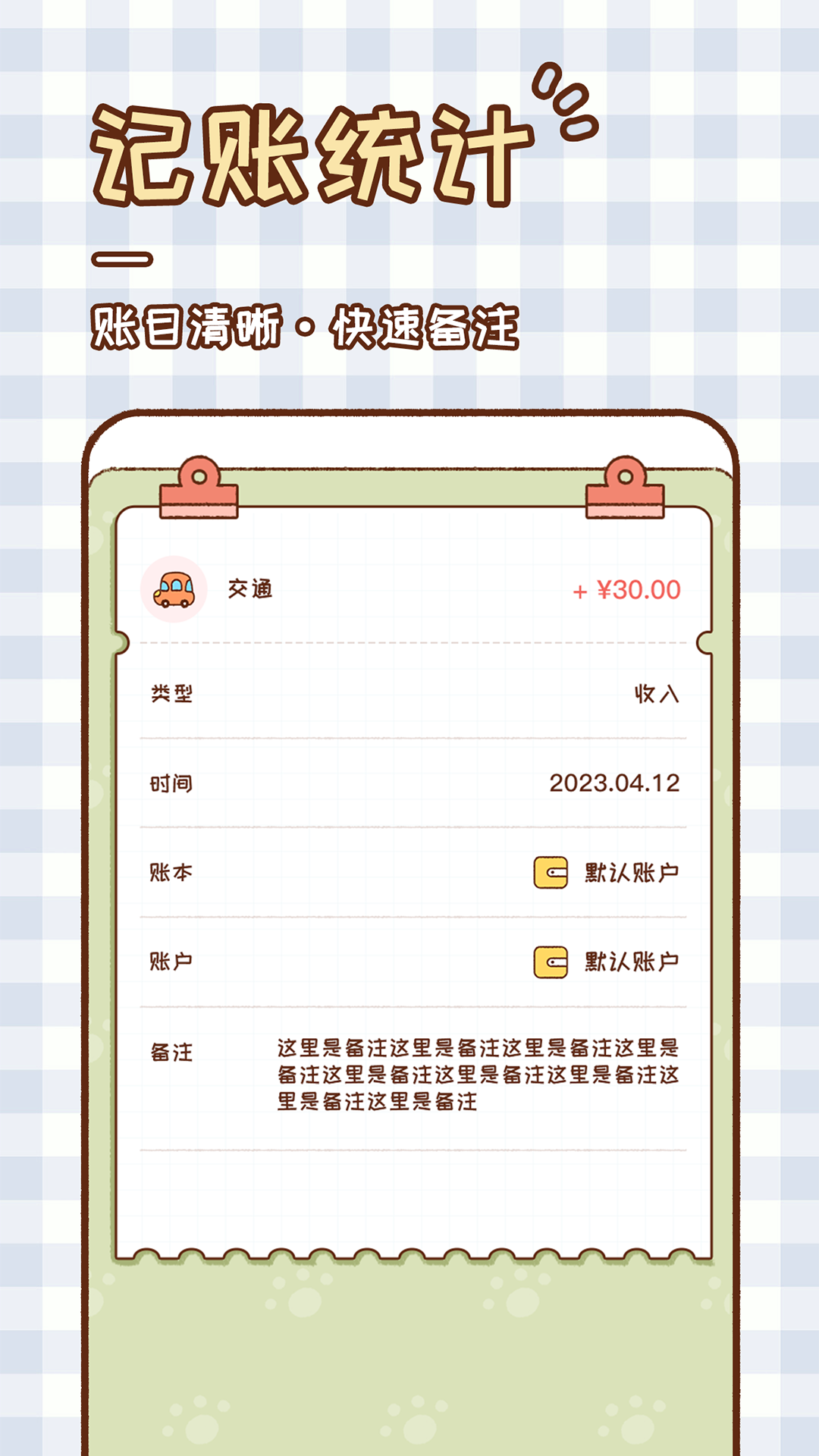This screenshot has height=1456, width=819.
Task: Open the wallet icon next to 账户
Action: (551, 962)
